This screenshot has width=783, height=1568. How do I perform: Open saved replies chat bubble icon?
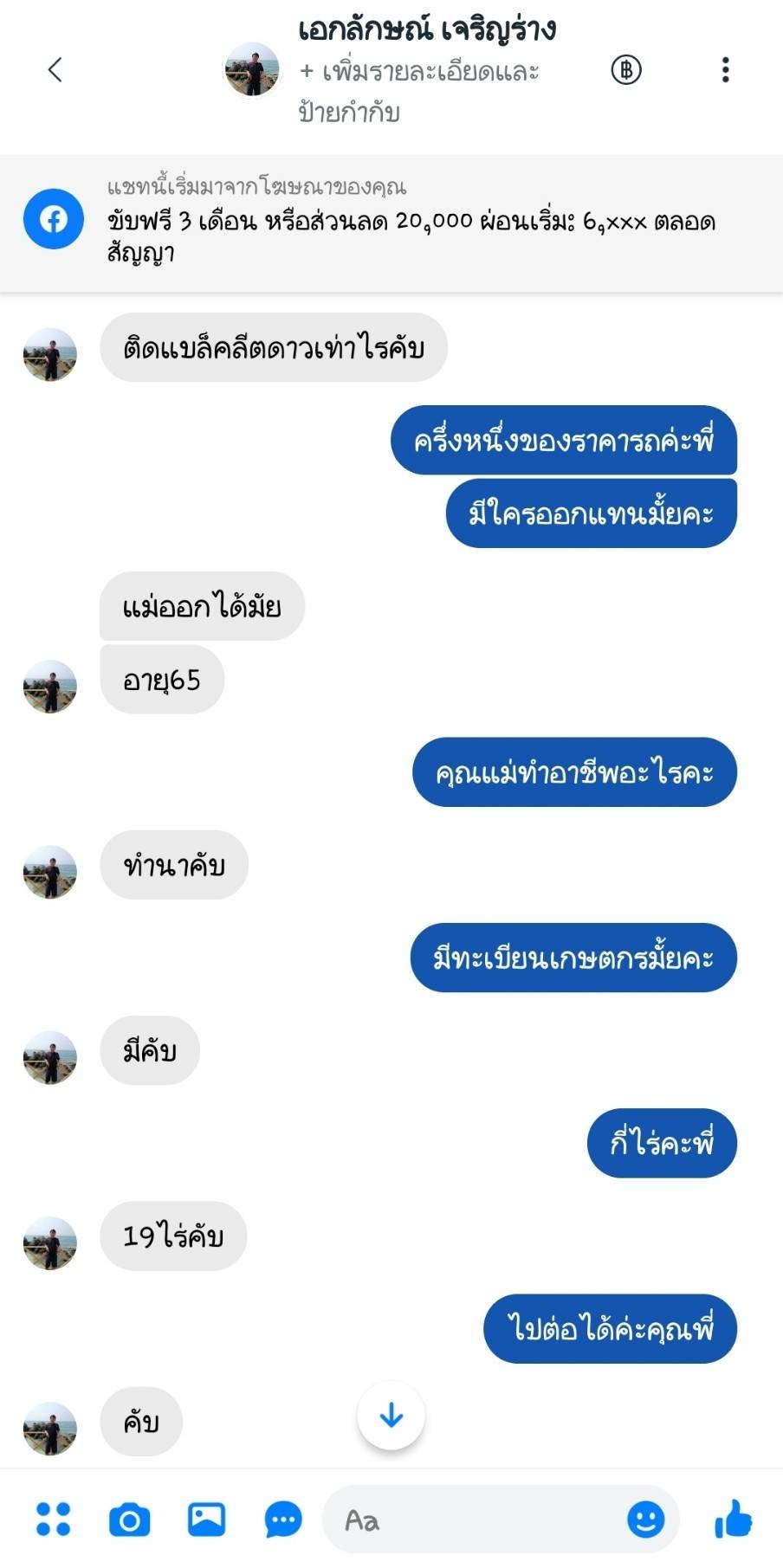click(x=283, y=1520)
